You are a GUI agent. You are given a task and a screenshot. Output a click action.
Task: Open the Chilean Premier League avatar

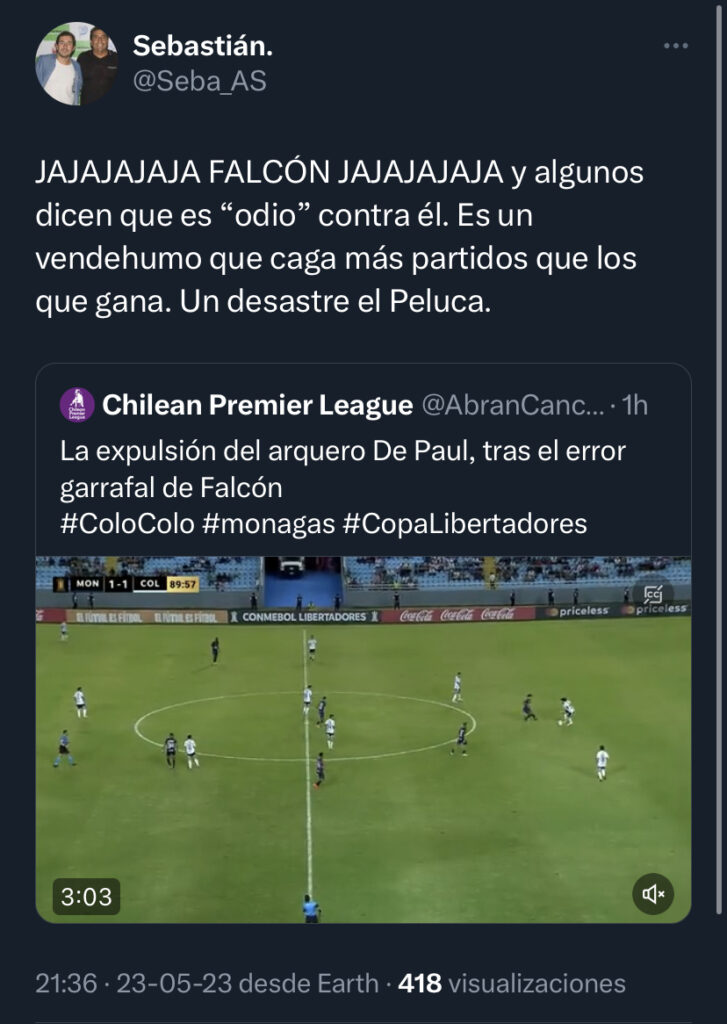pyautogui.click(x=77, y=405)
